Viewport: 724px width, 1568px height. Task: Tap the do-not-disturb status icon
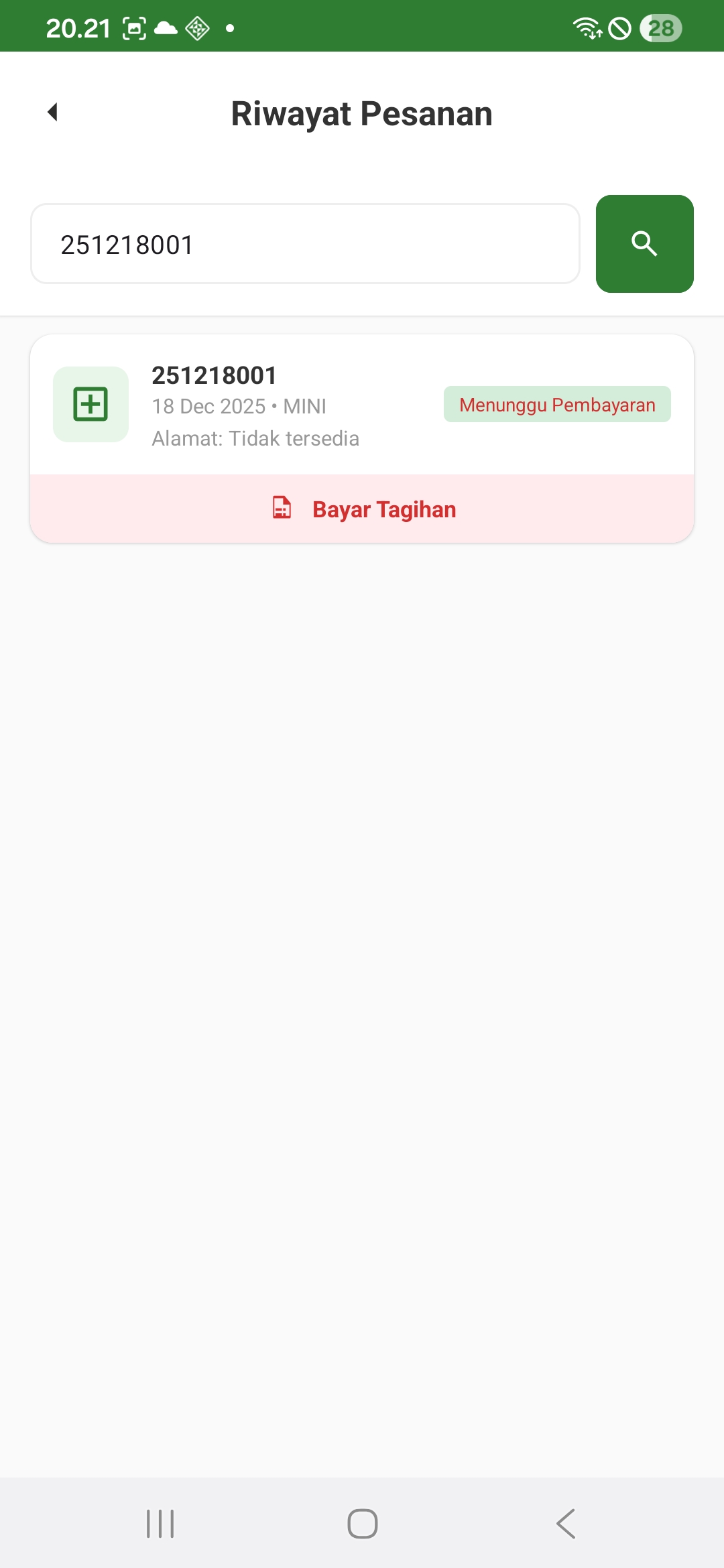(x=620, y=27)
